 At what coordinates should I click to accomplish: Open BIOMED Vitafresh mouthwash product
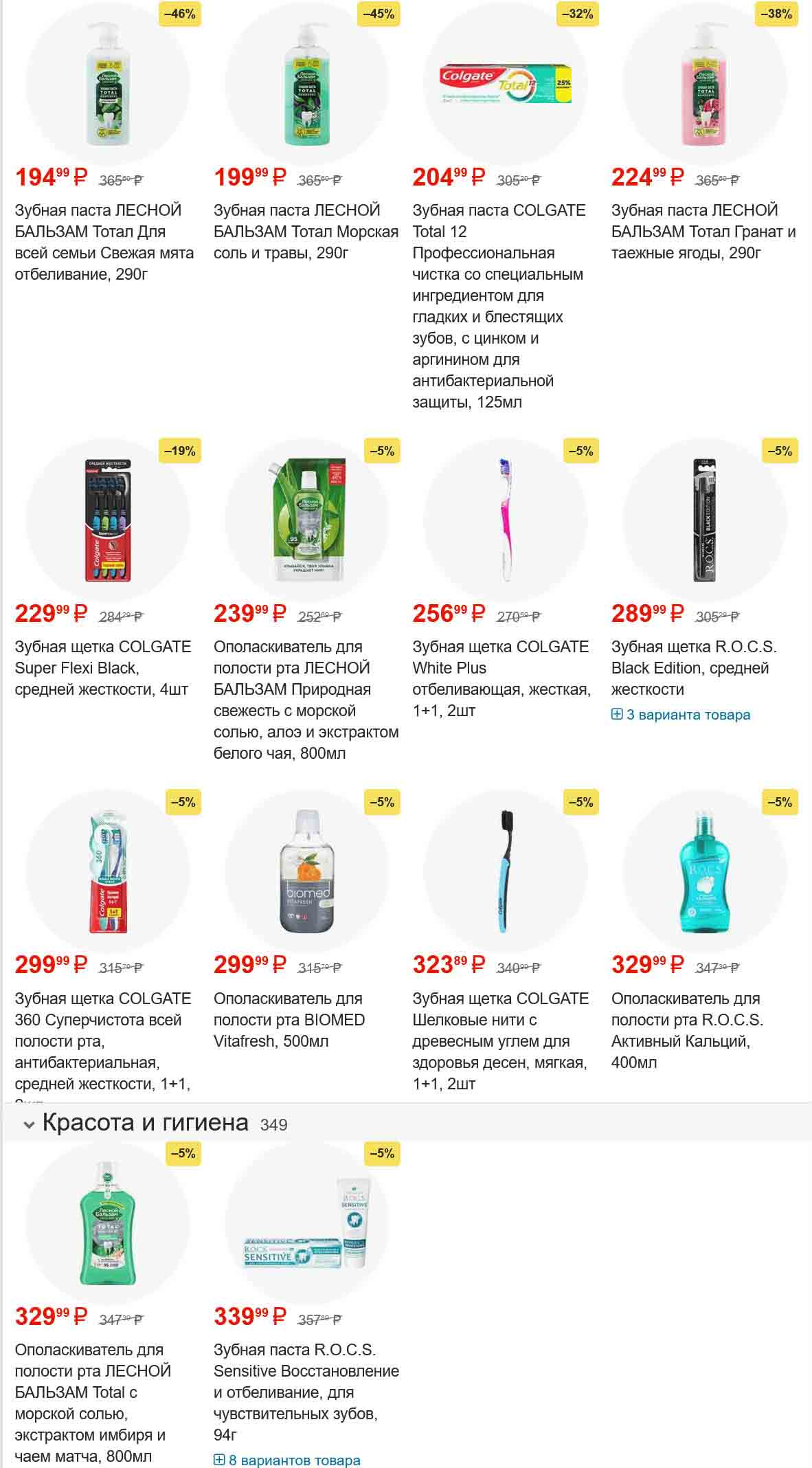click(x=289, y=1019)
